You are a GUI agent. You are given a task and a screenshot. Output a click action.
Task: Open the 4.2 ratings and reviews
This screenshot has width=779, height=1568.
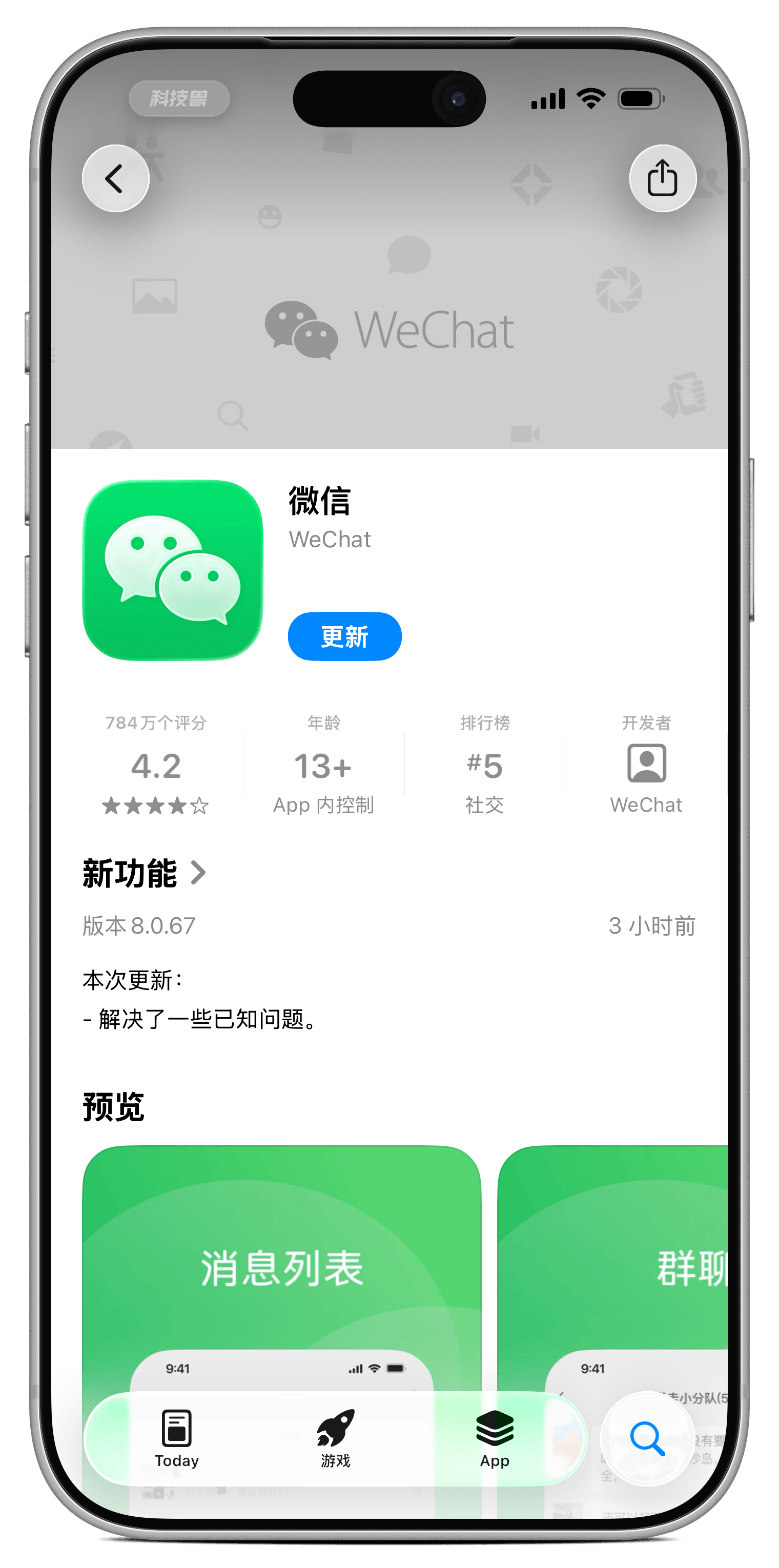pos(156,765)
